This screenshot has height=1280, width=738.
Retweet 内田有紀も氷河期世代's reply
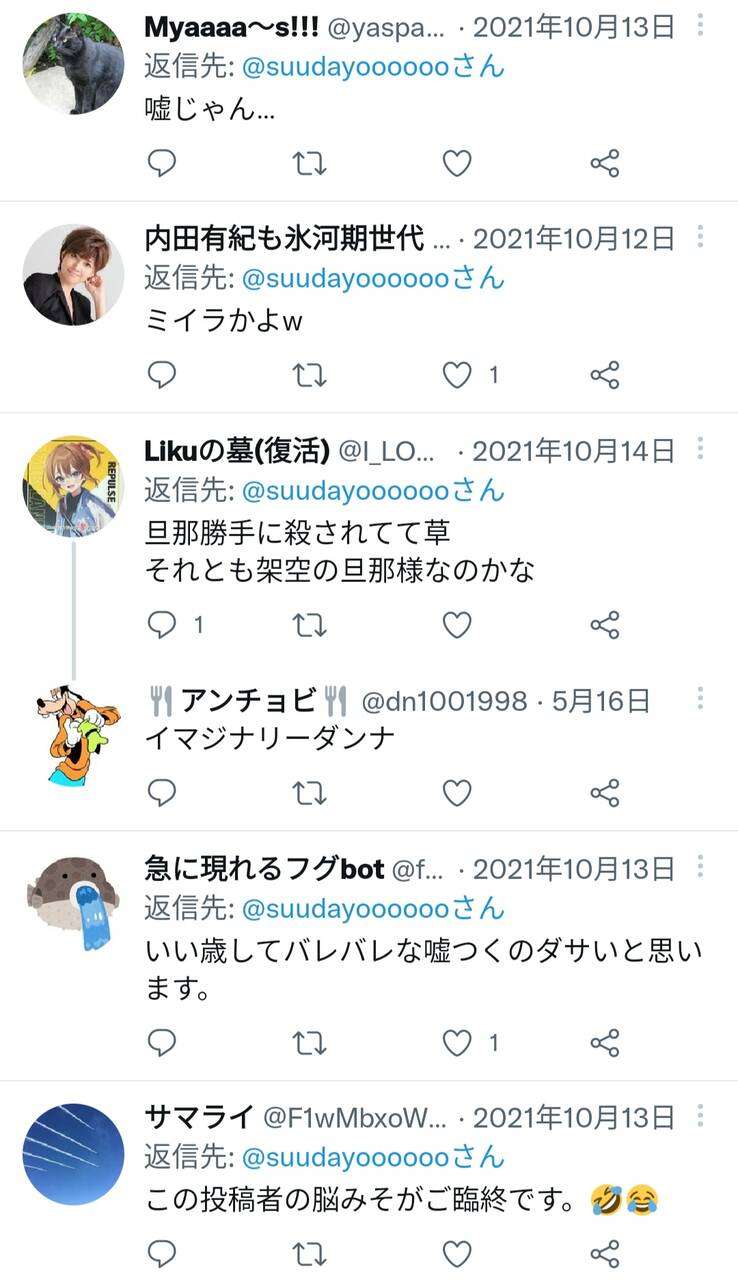(309, 375)
